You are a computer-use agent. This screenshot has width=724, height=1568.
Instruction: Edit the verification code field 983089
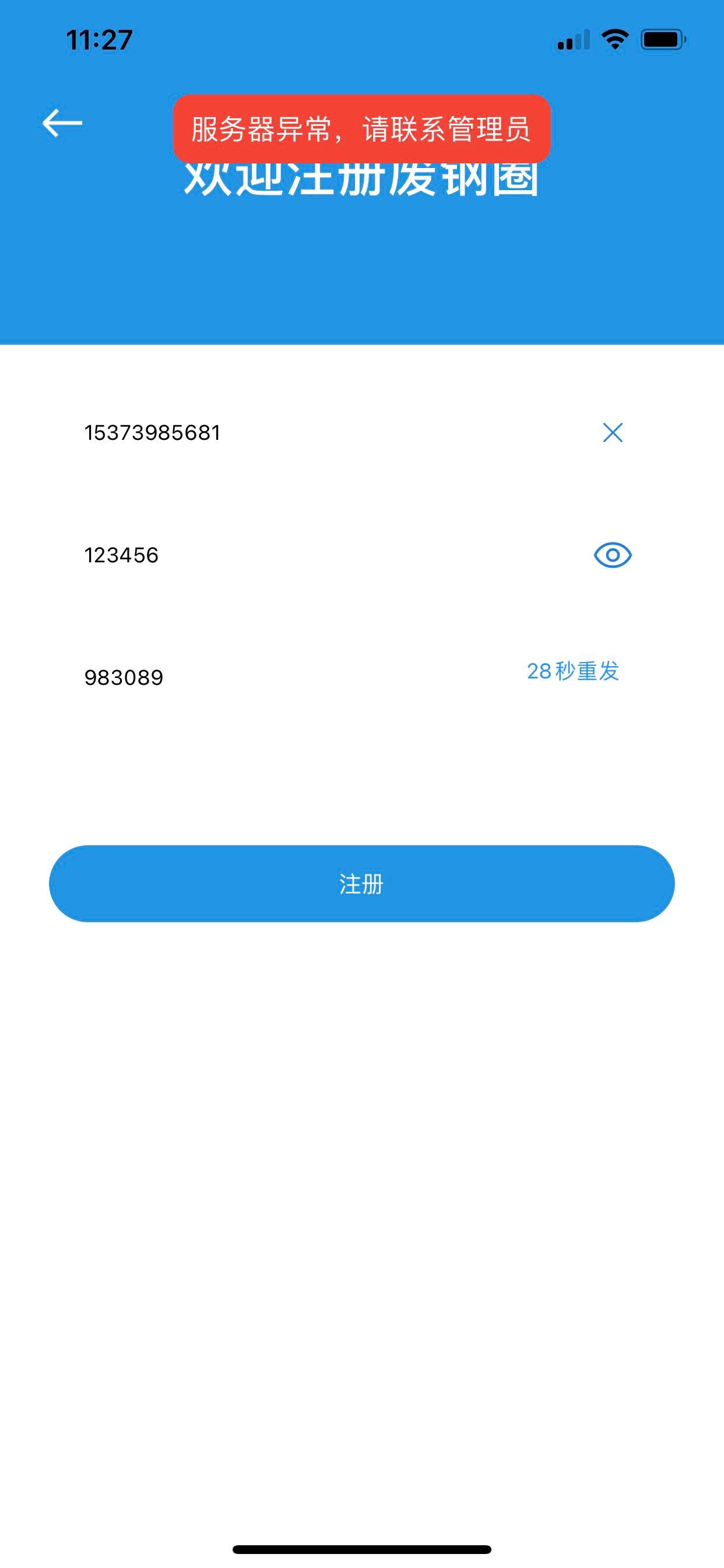click(274, 677)
